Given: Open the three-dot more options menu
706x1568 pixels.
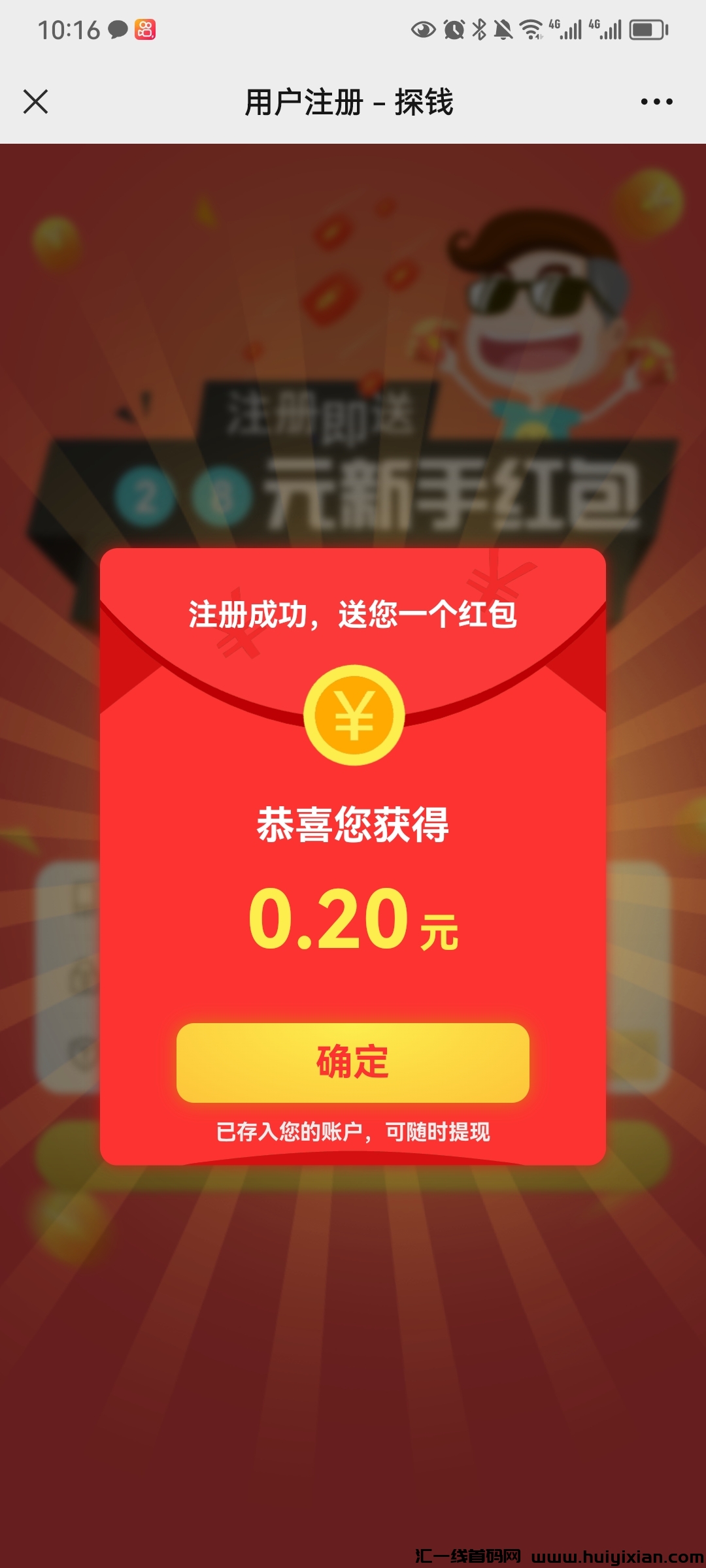Looking at the screenshot, I should [x=656, y=102].
